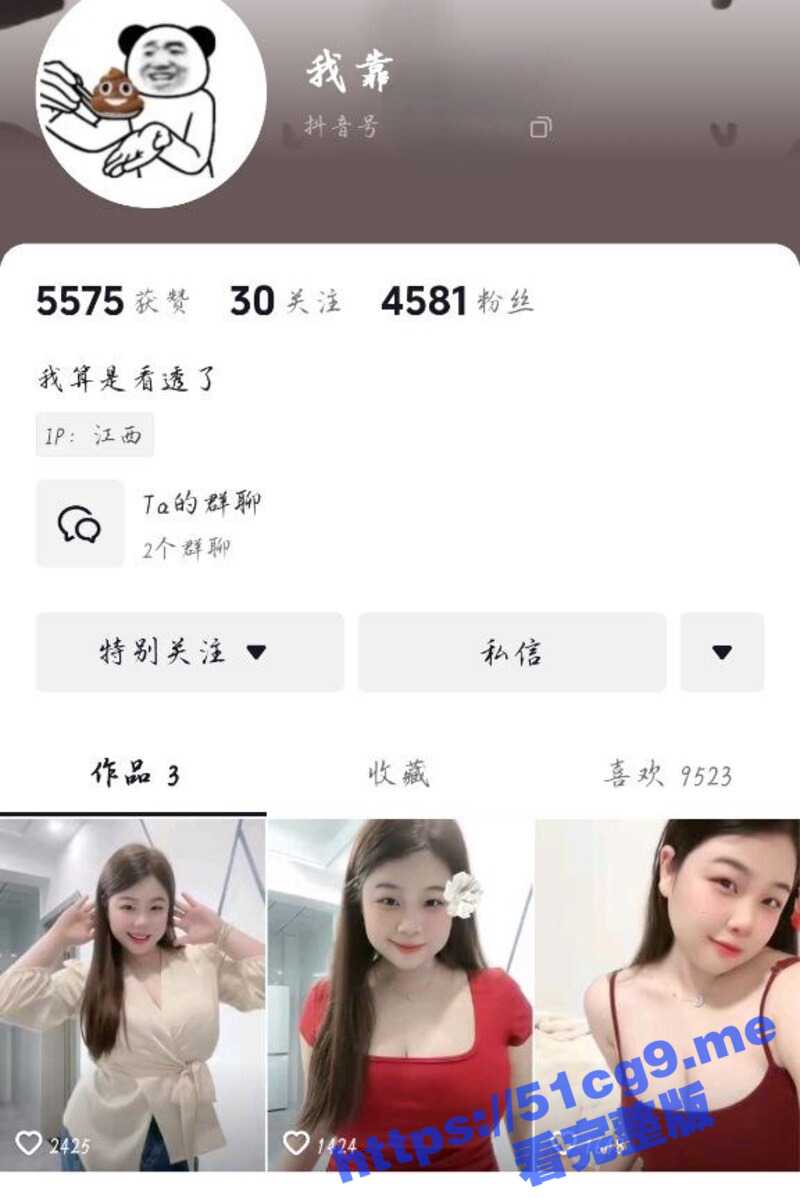Image resolution: width=800 pixels, height=1198 pixels.
Task: View the 4581 粉丝 followers list
Action: [x=457, y=301]
